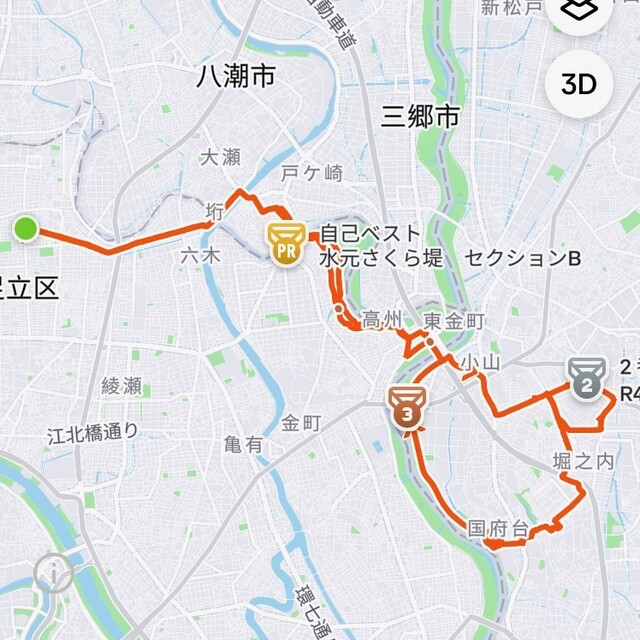
Task: Open the PR segment marker
Action: 286,243
